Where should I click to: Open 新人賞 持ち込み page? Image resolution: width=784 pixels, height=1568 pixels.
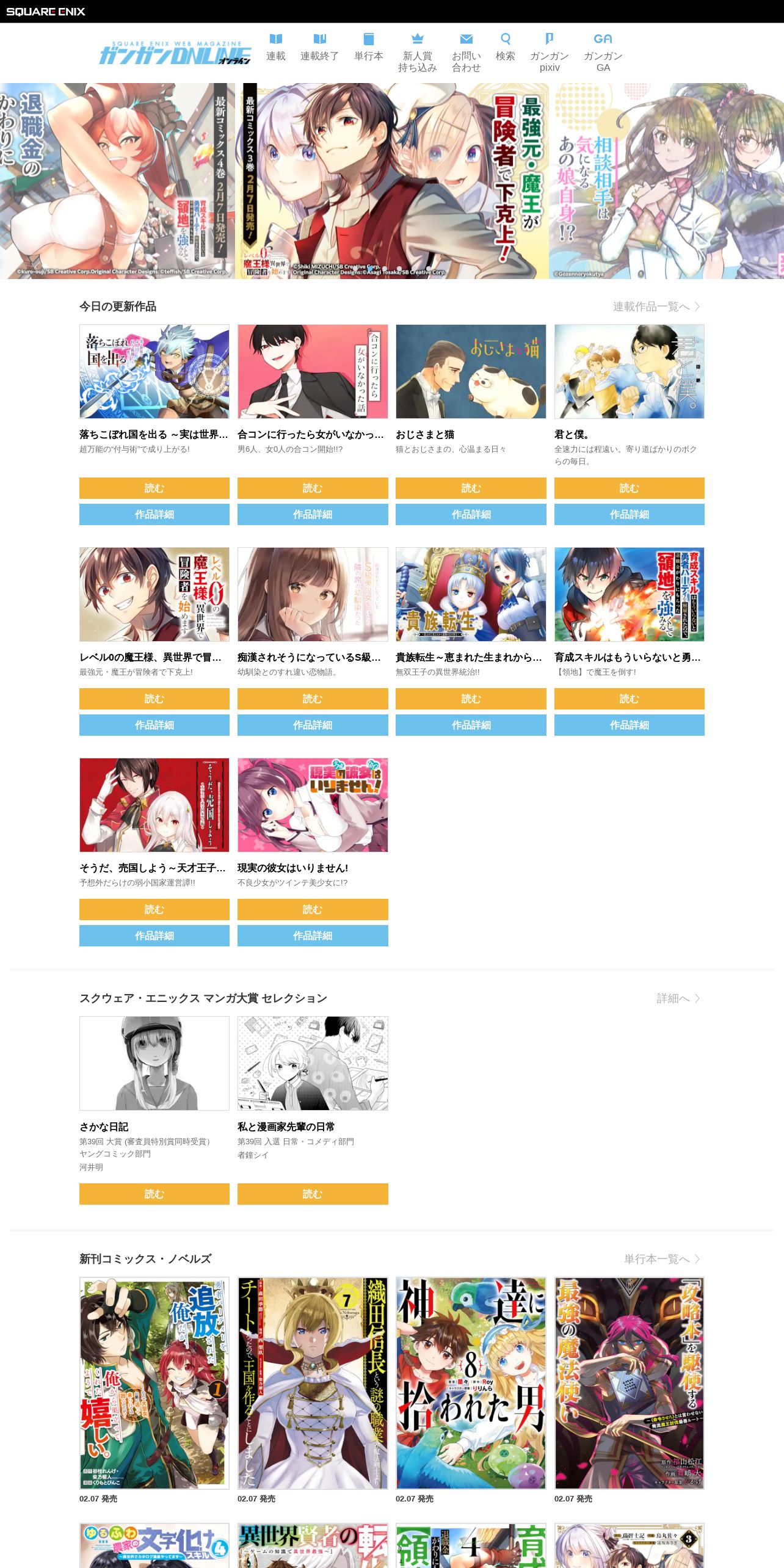tap(417, 53)
